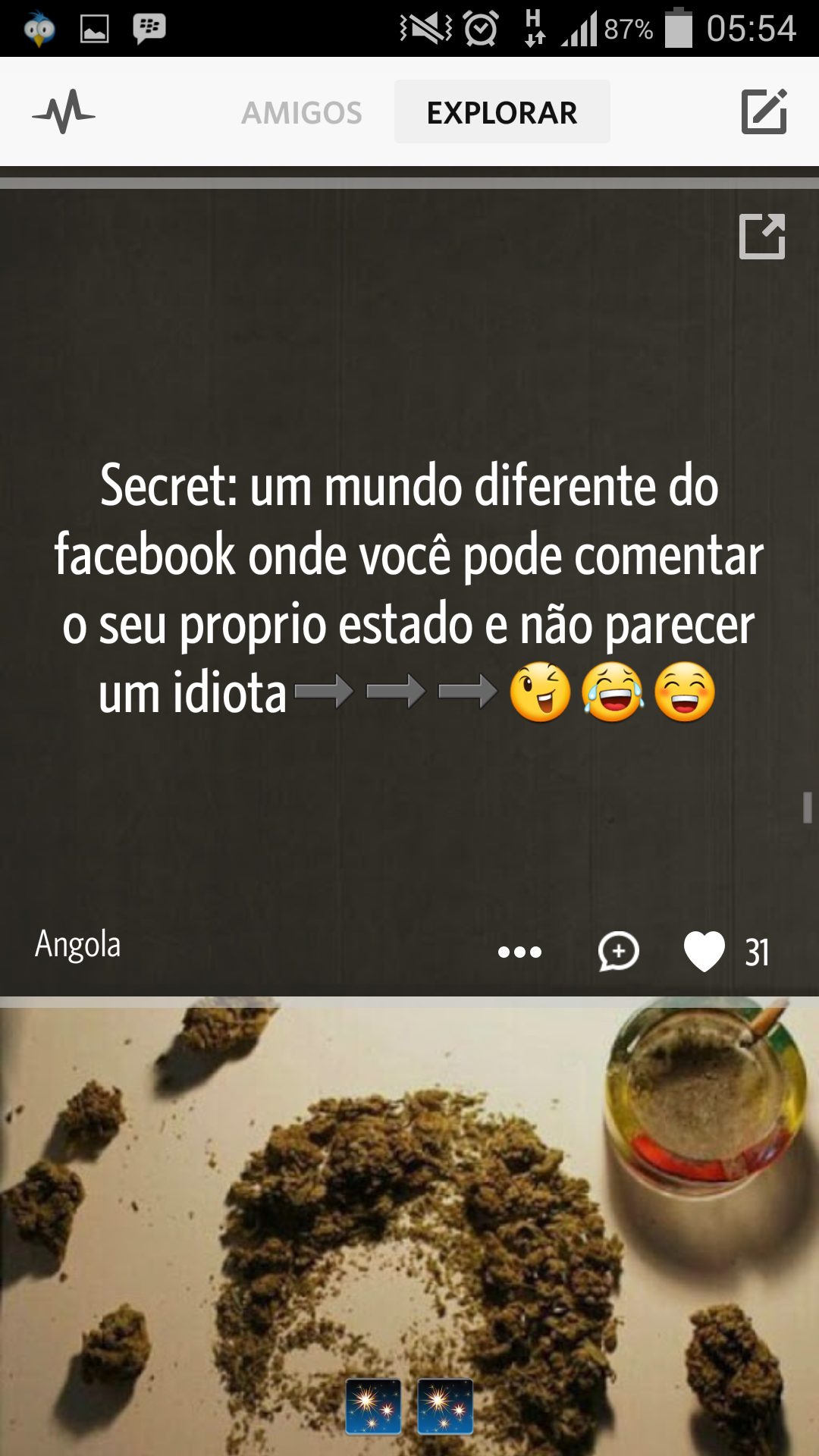Select the Explorar tab
Screen dimensions: 819x1456
coord(502,112)
